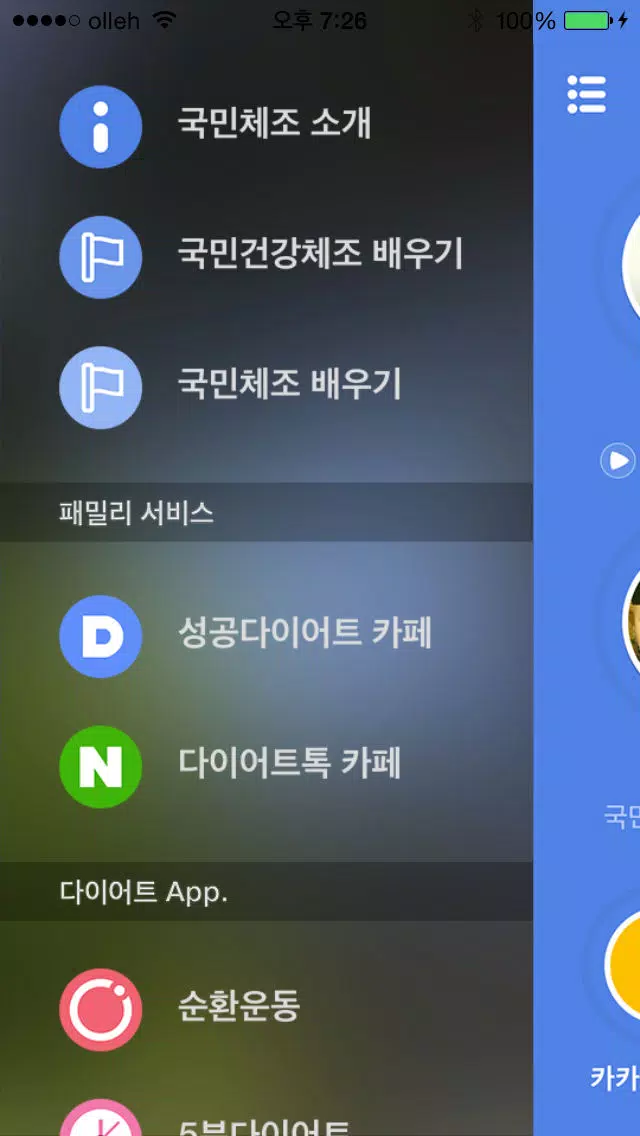Screen dimensions: 640x1136
Task: Go to 다이어트톡 카페
Action: pyautogui.click(x=289, y=765)
